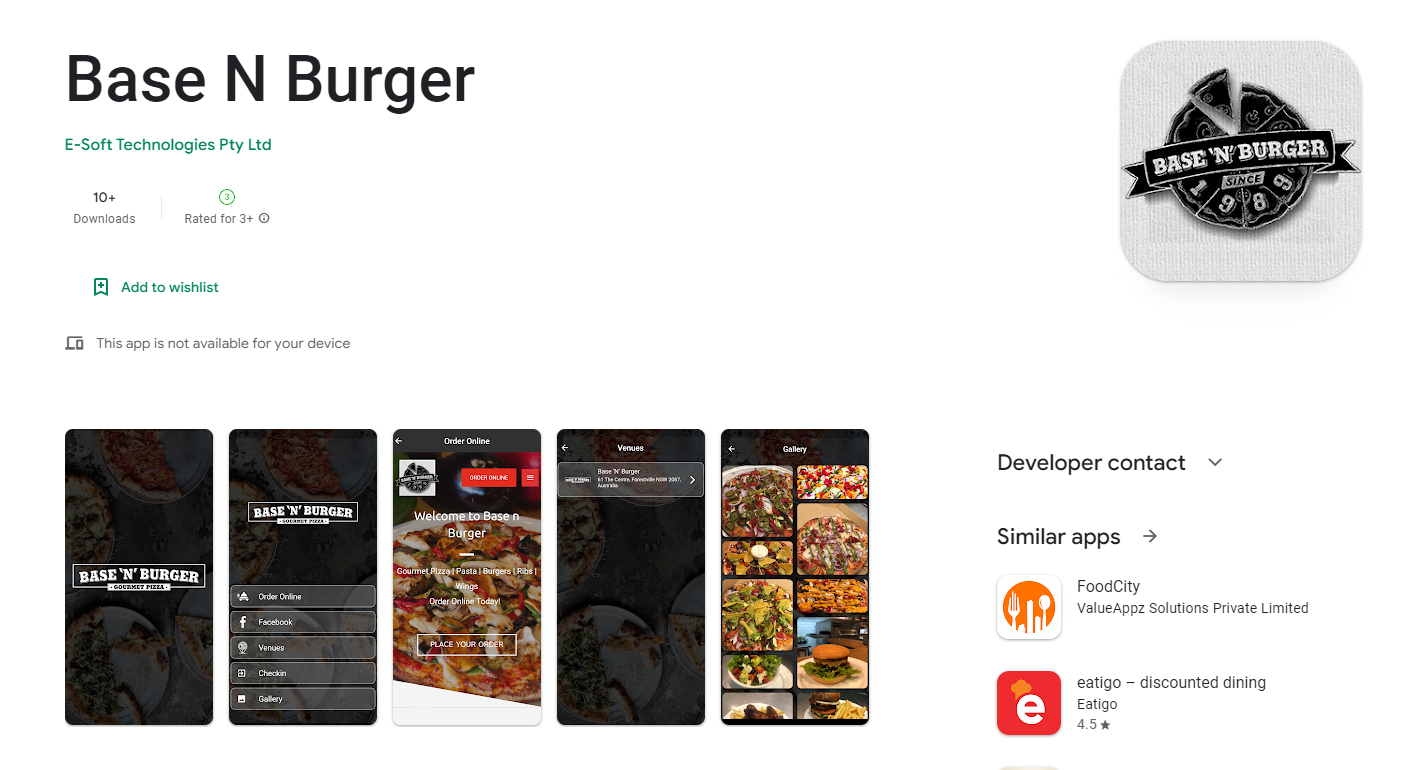1426x770 pixels.
Task: Open the Venues screenshot
Action: (x=631, y=577)
